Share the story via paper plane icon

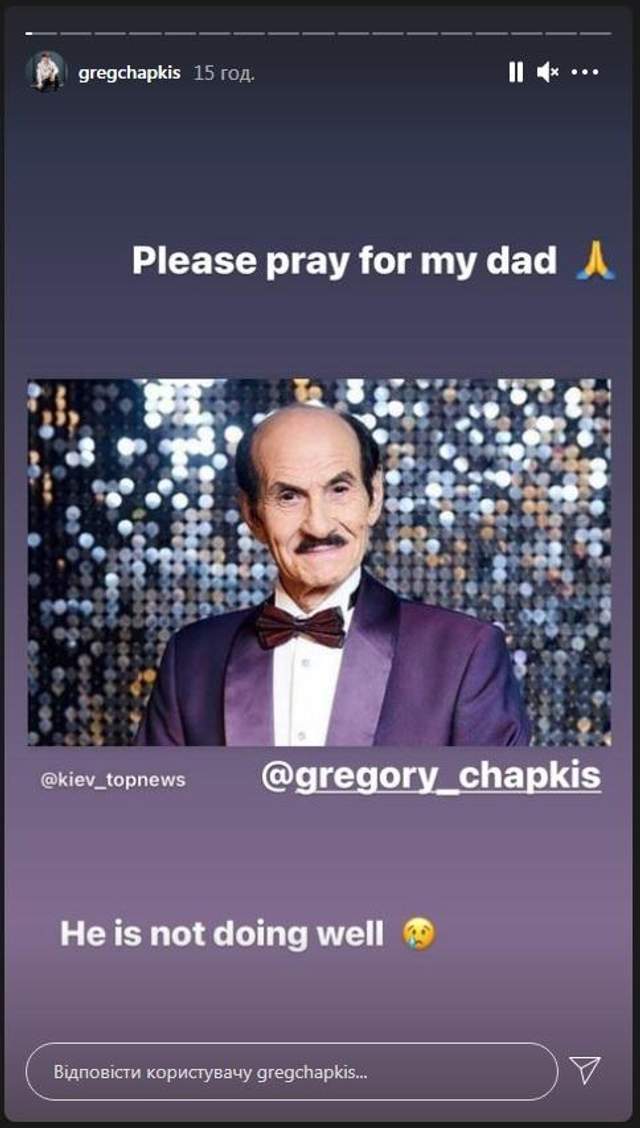(585, 1070)
